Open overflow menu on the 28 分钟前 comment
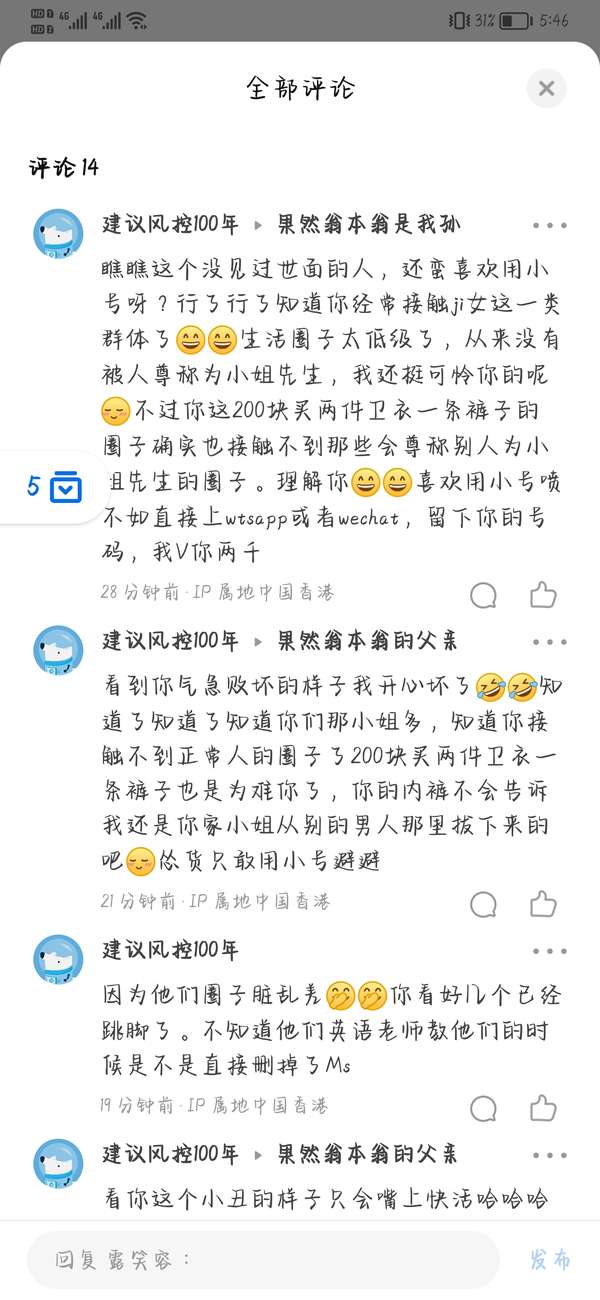Viewport: 600px width, 1300px height. pyautogui.click(x=549, y=225)
